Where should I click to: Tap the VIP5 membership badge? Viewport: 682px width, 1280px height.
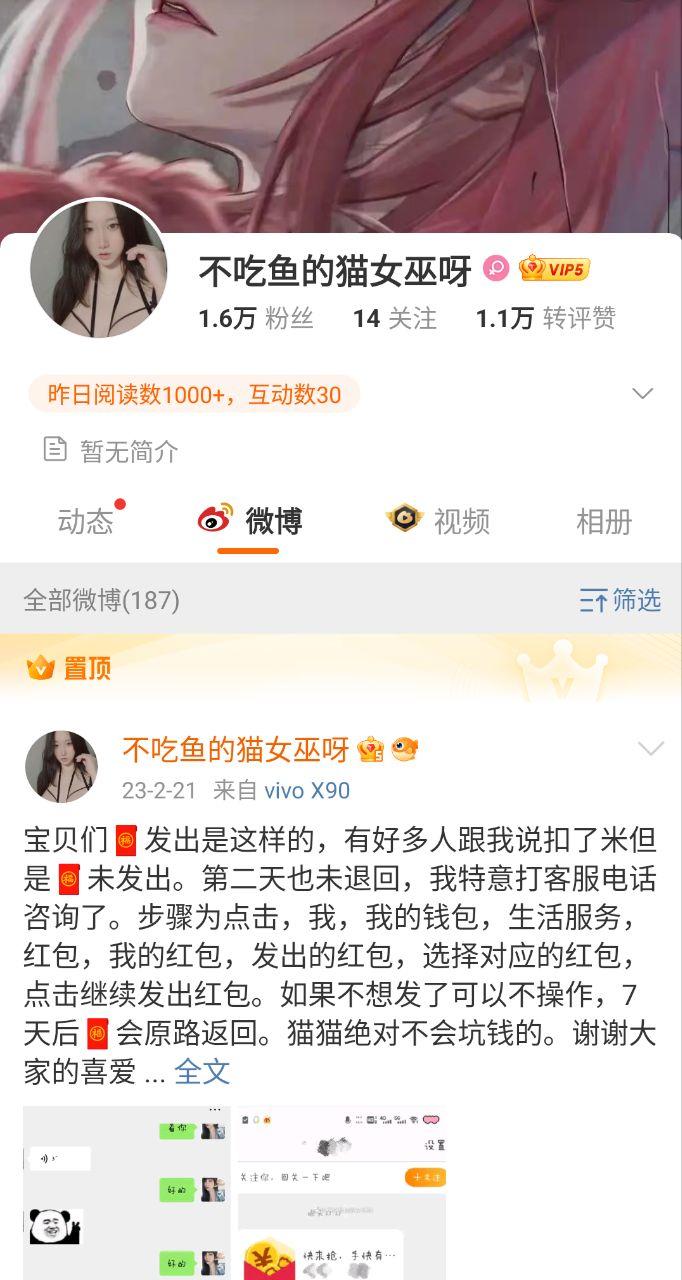tap(554, 269)
